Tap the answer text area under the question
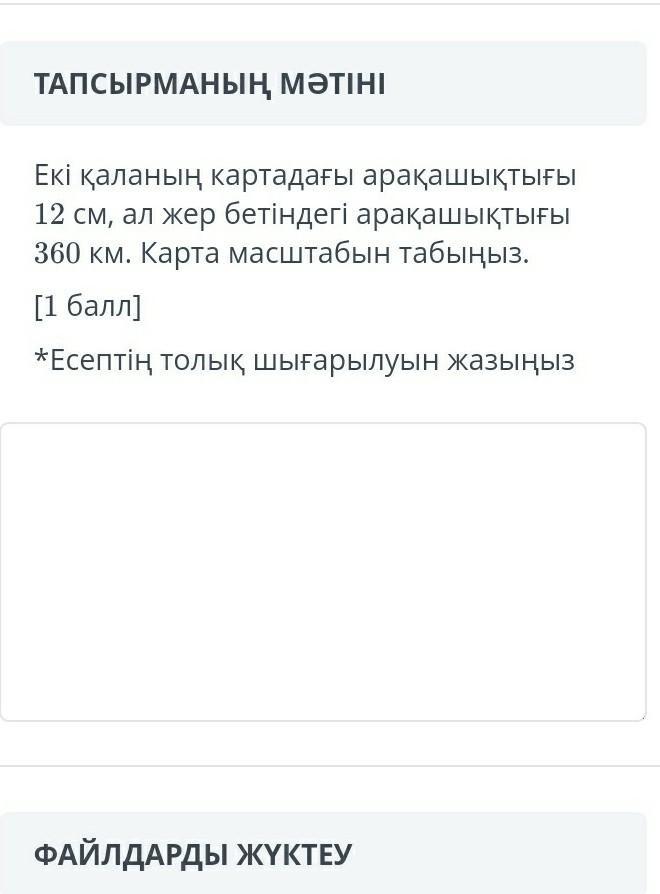 323,571
